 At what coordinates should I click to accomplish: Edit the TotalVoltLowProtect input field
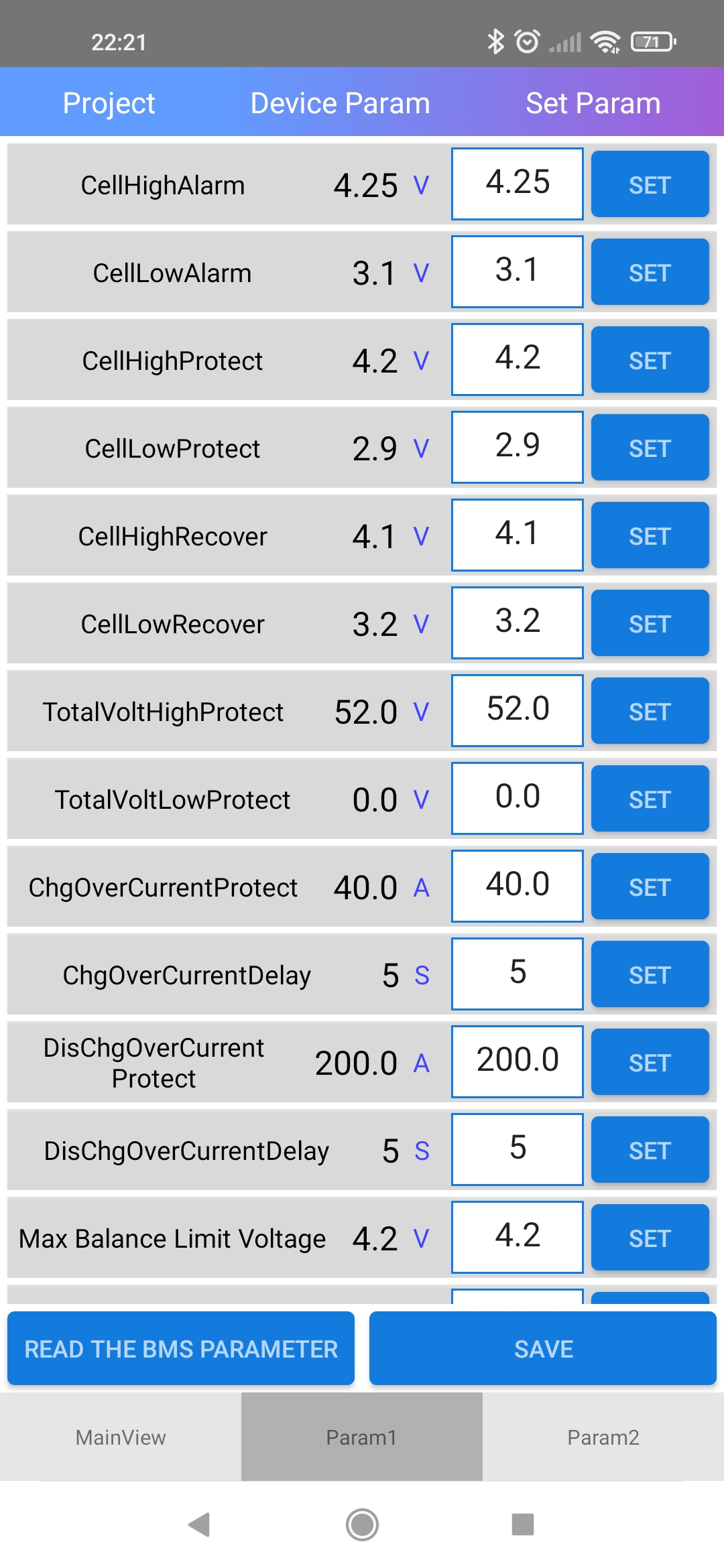click(517, 798)
